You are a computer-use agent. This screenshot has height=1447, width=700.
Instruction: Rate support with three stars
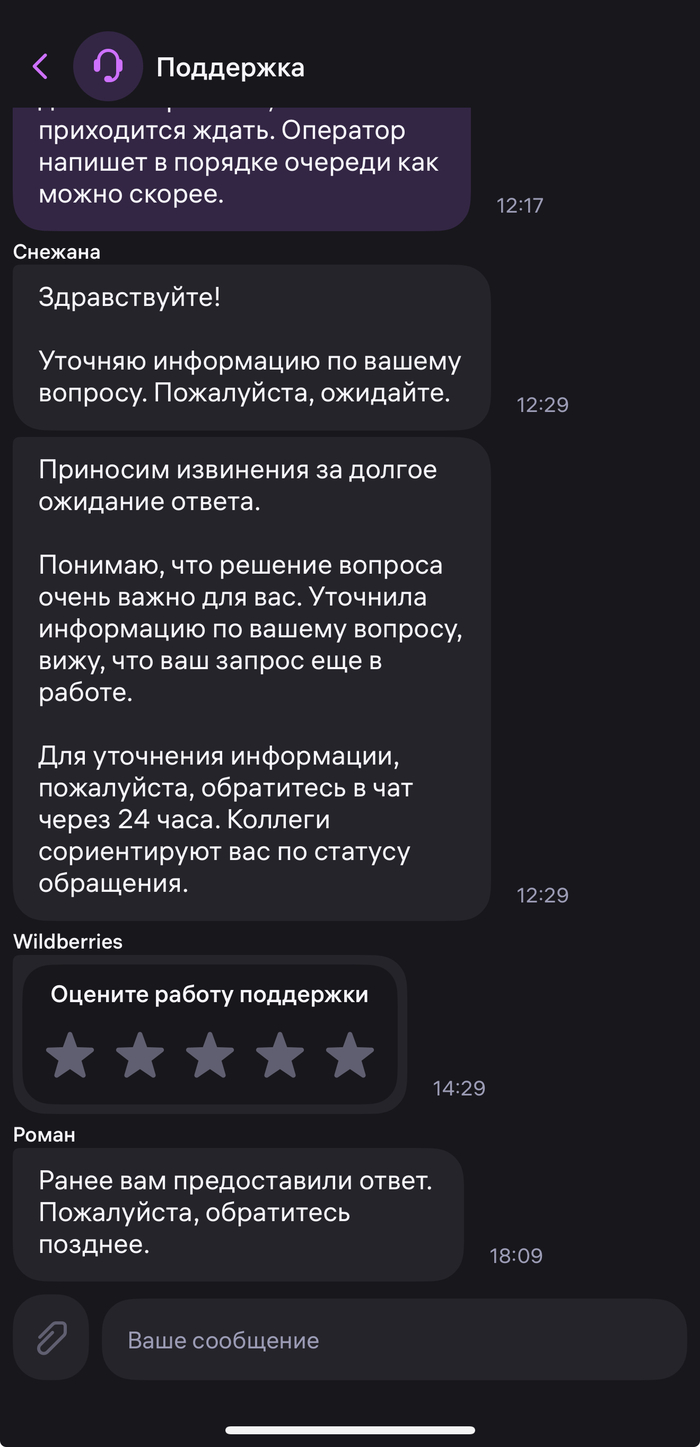click(x=210, y=1056)
